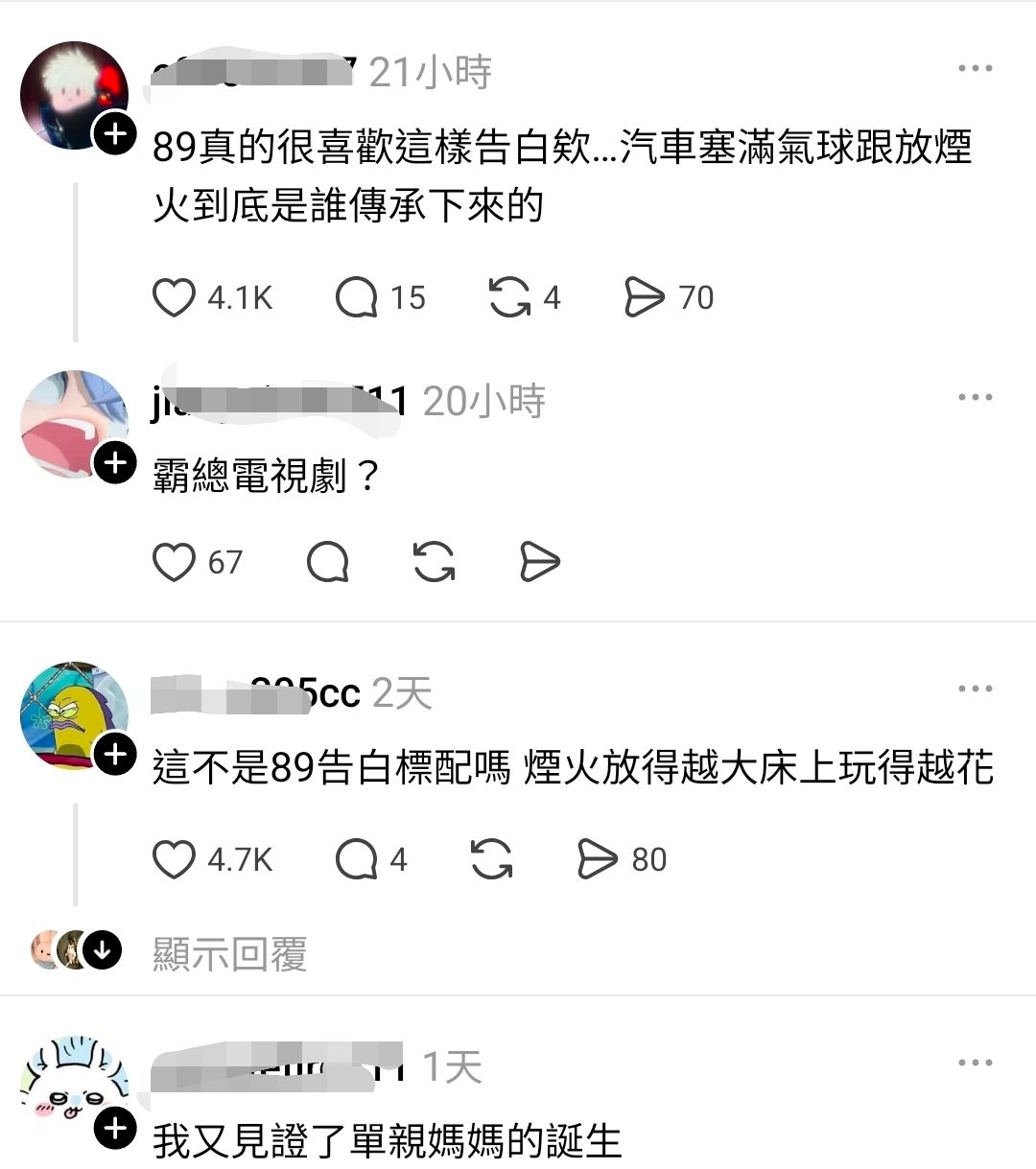Screen dimensions: 1036x1169
Task: Reply to the 霸總電視劇 comment
Action: [x=327, y=562]
